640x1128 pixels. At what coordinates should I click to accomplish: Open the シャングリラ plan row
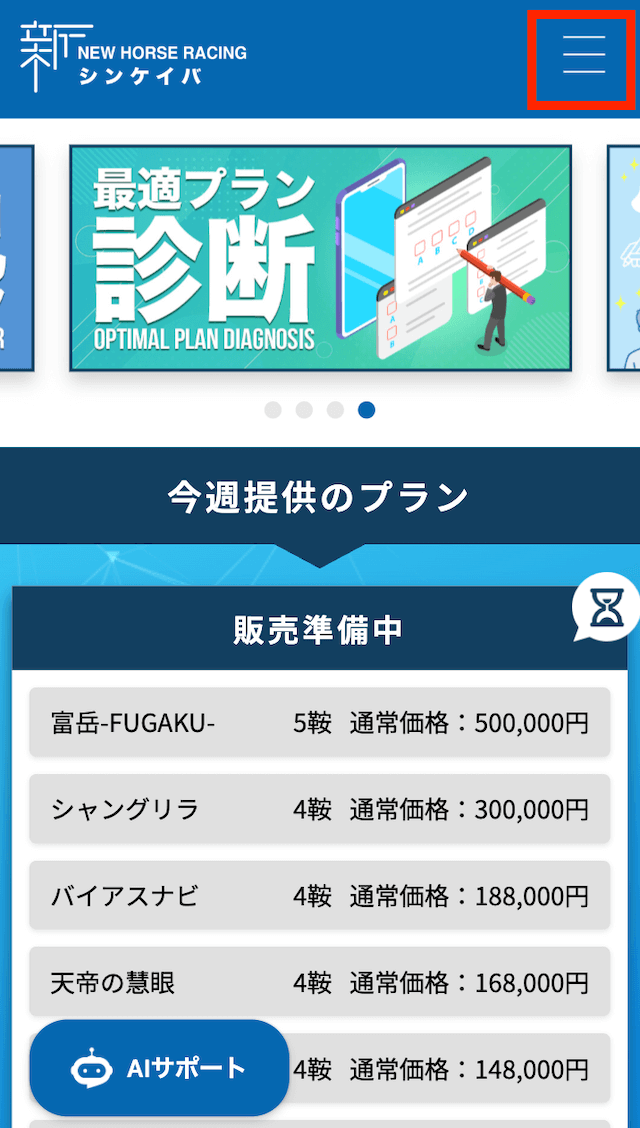(320, 809)
